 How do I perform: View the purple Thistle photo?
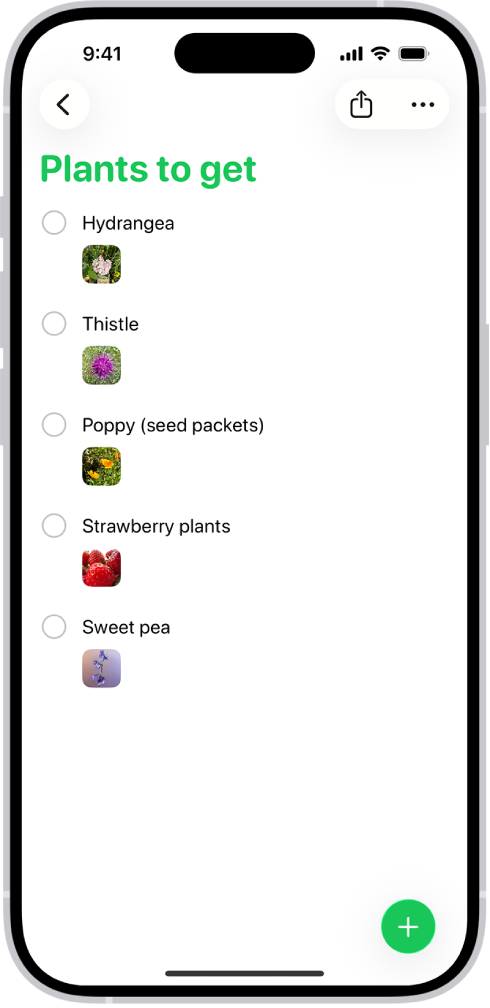102,365
